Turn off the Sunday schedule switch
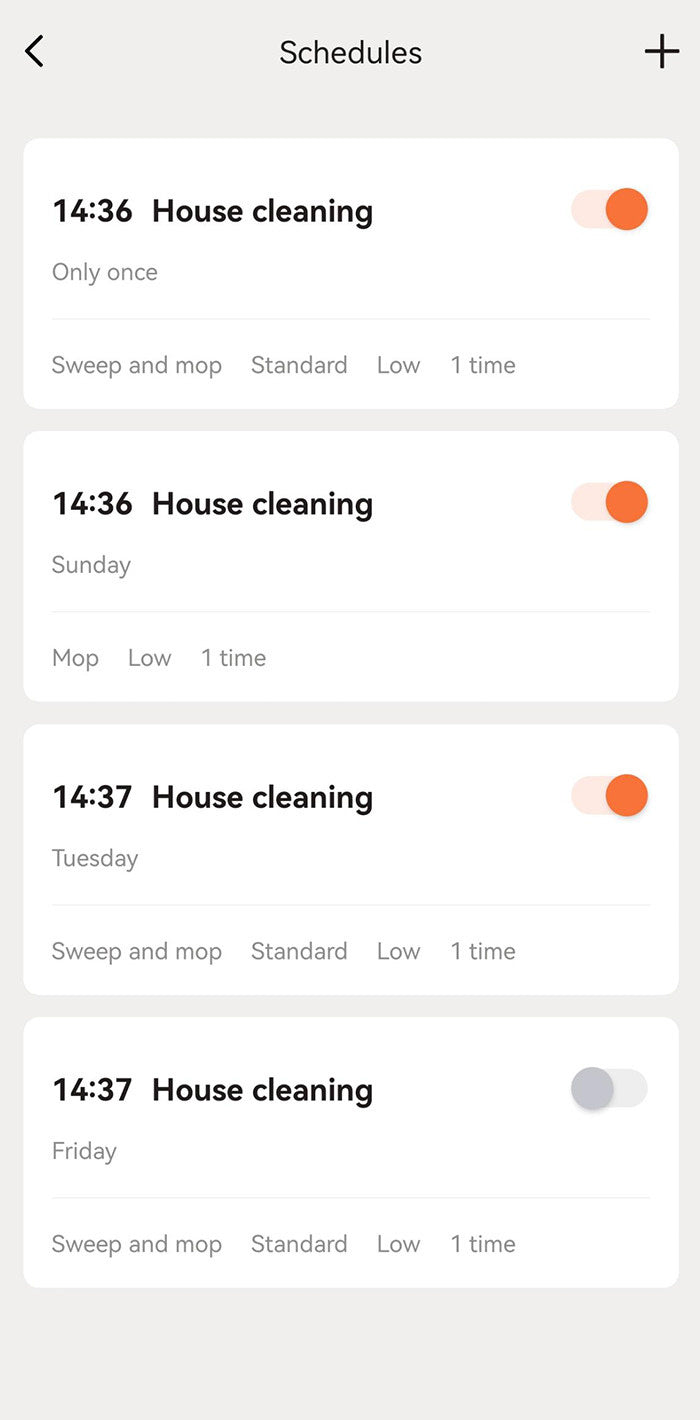The image size is (700, 1420). point(610,502)
